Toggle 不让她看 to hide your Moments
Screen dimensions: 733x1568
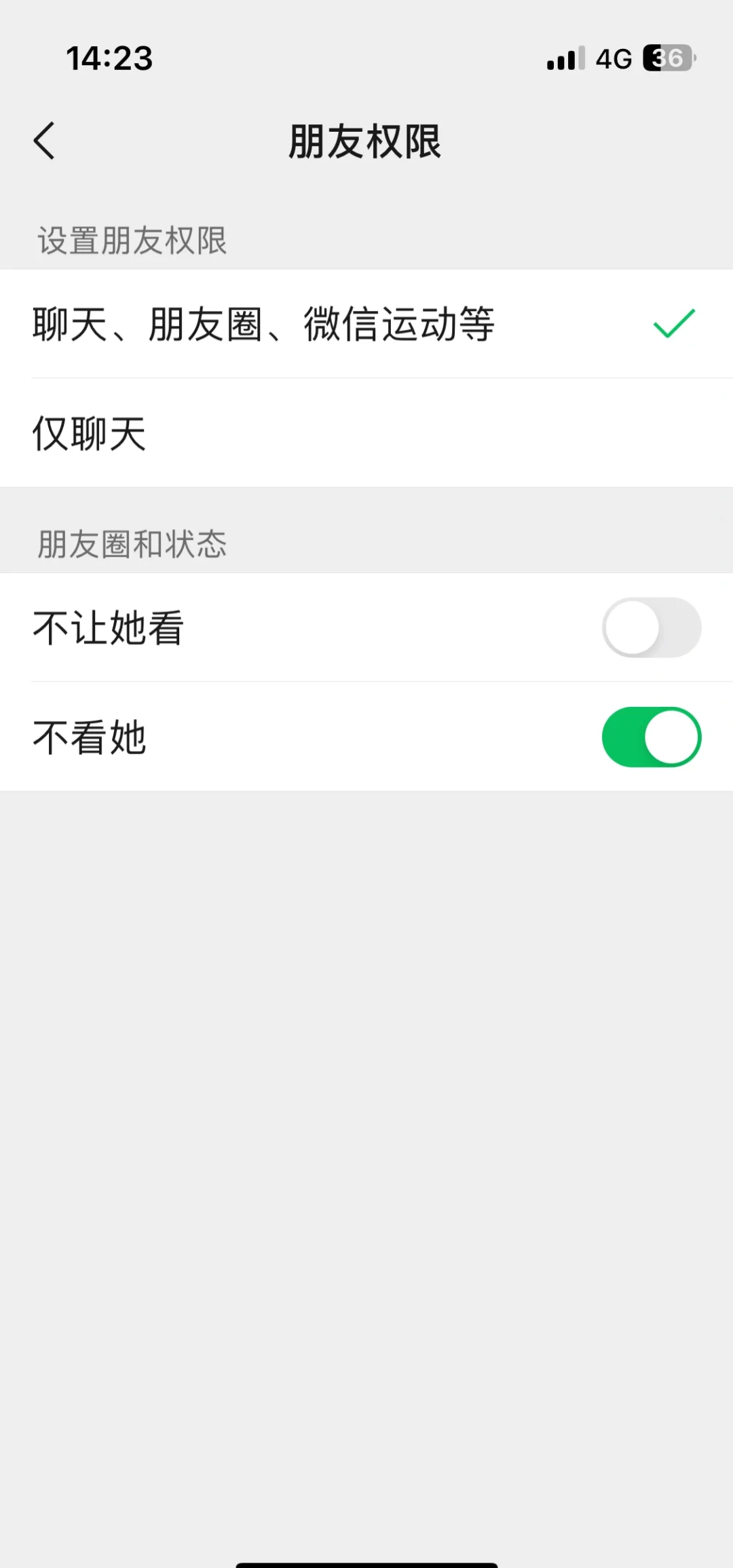pos(651,627)
